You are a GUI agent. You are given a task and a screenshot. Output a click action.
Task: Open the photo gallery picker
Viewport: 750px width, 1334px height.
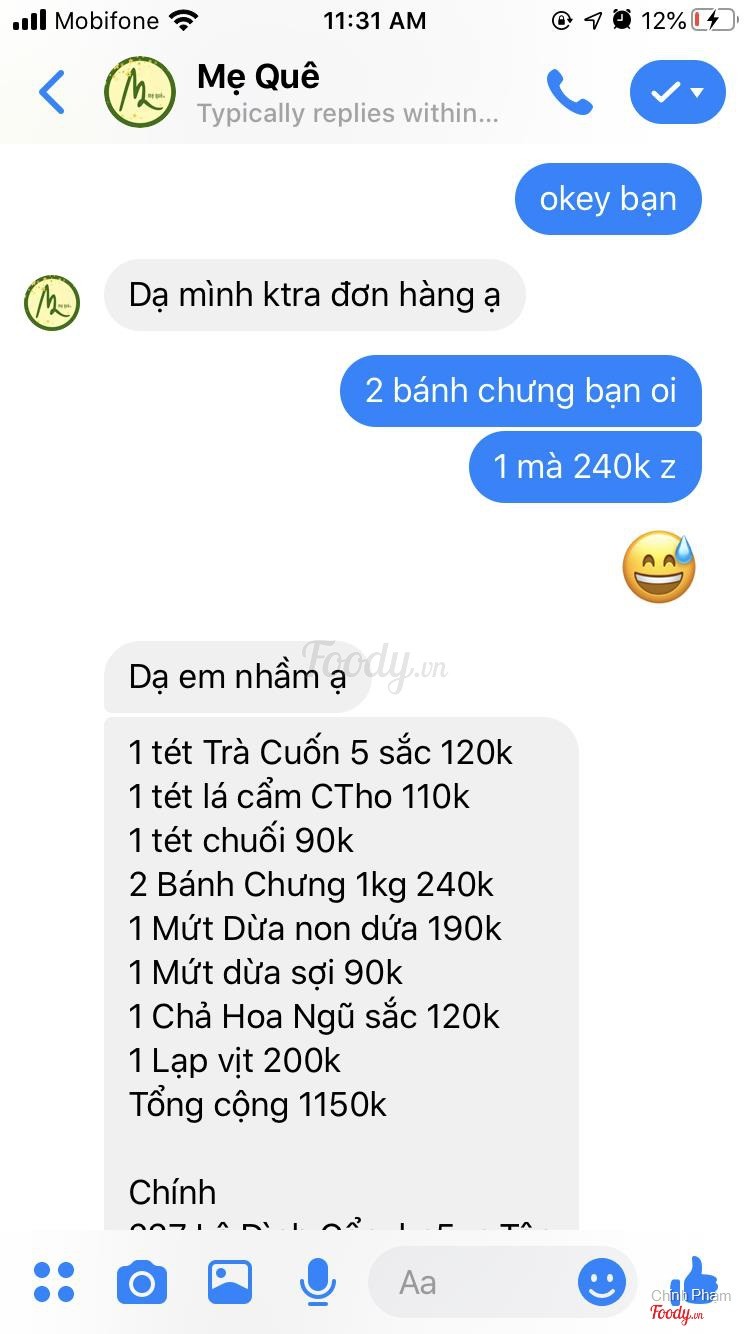pyautogui.click(x=230, y=1282)
